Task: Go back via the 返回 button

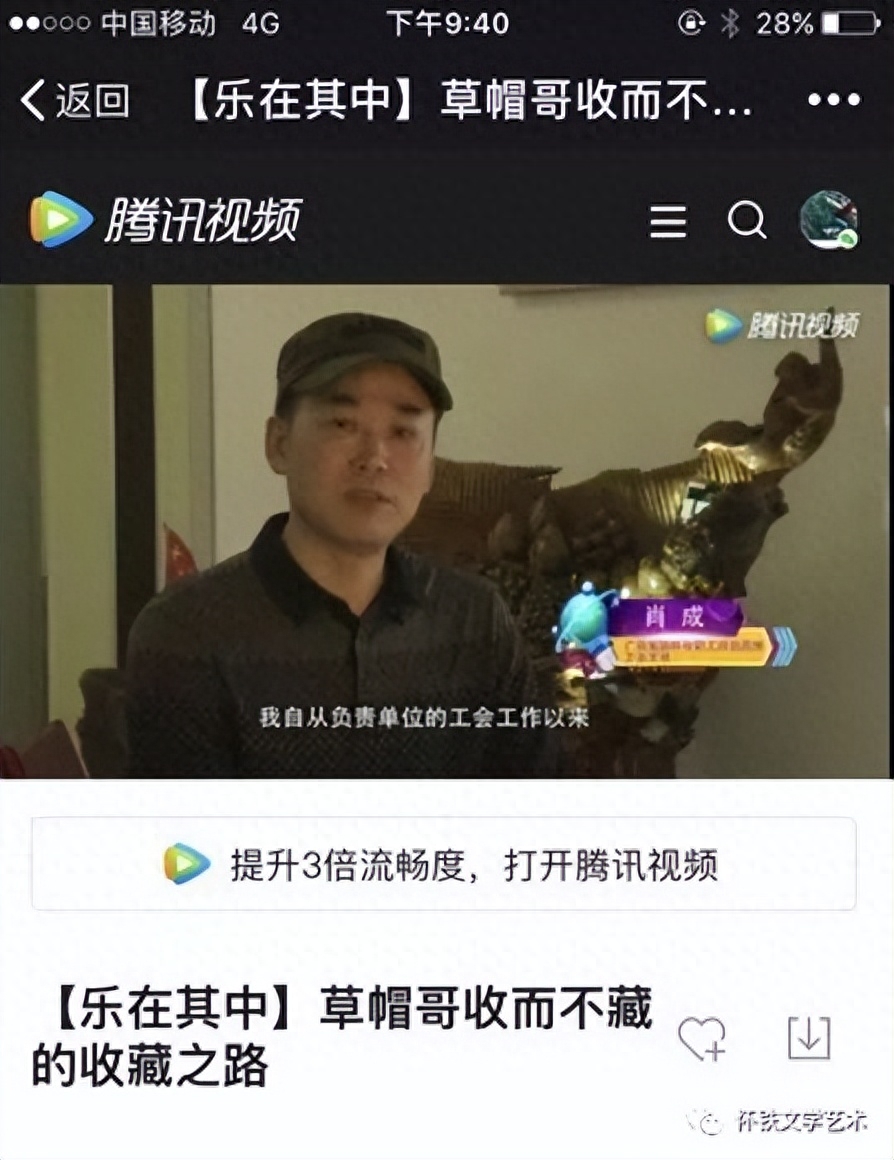Action: pyautogui.click(x=76, y=101)
